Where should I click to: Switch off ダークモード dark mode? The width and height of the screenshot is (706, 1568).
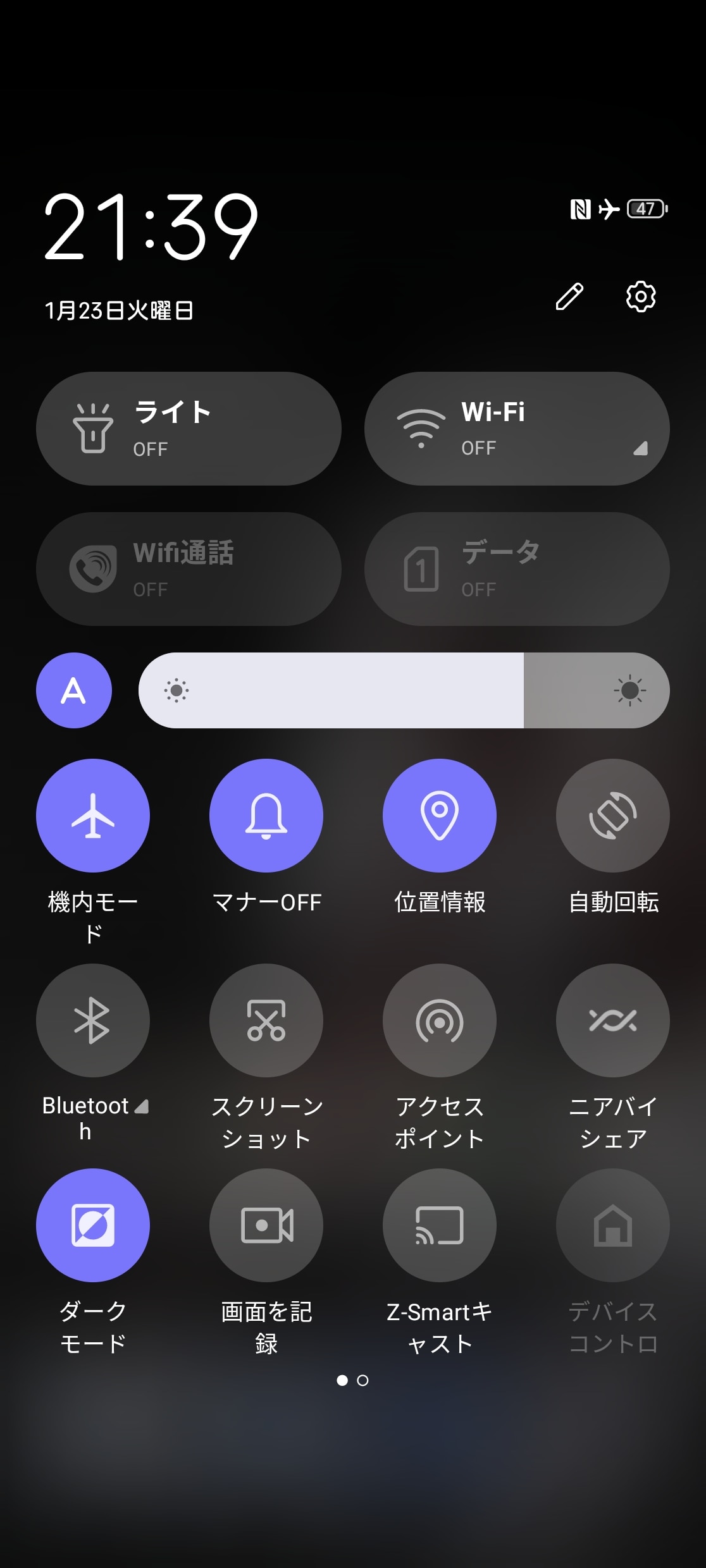(93, 1225)
